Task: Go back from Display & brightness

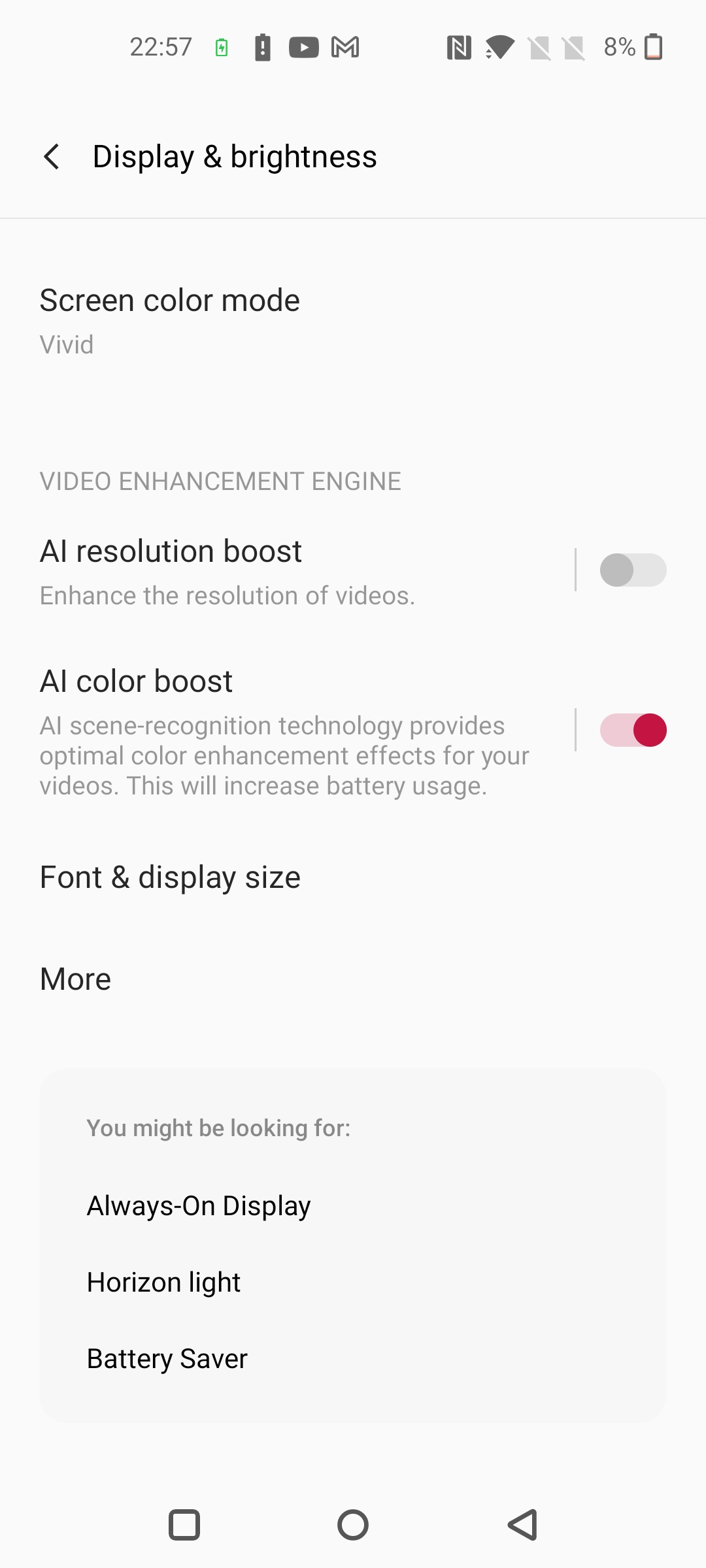Action: click(x=52, y=157)
